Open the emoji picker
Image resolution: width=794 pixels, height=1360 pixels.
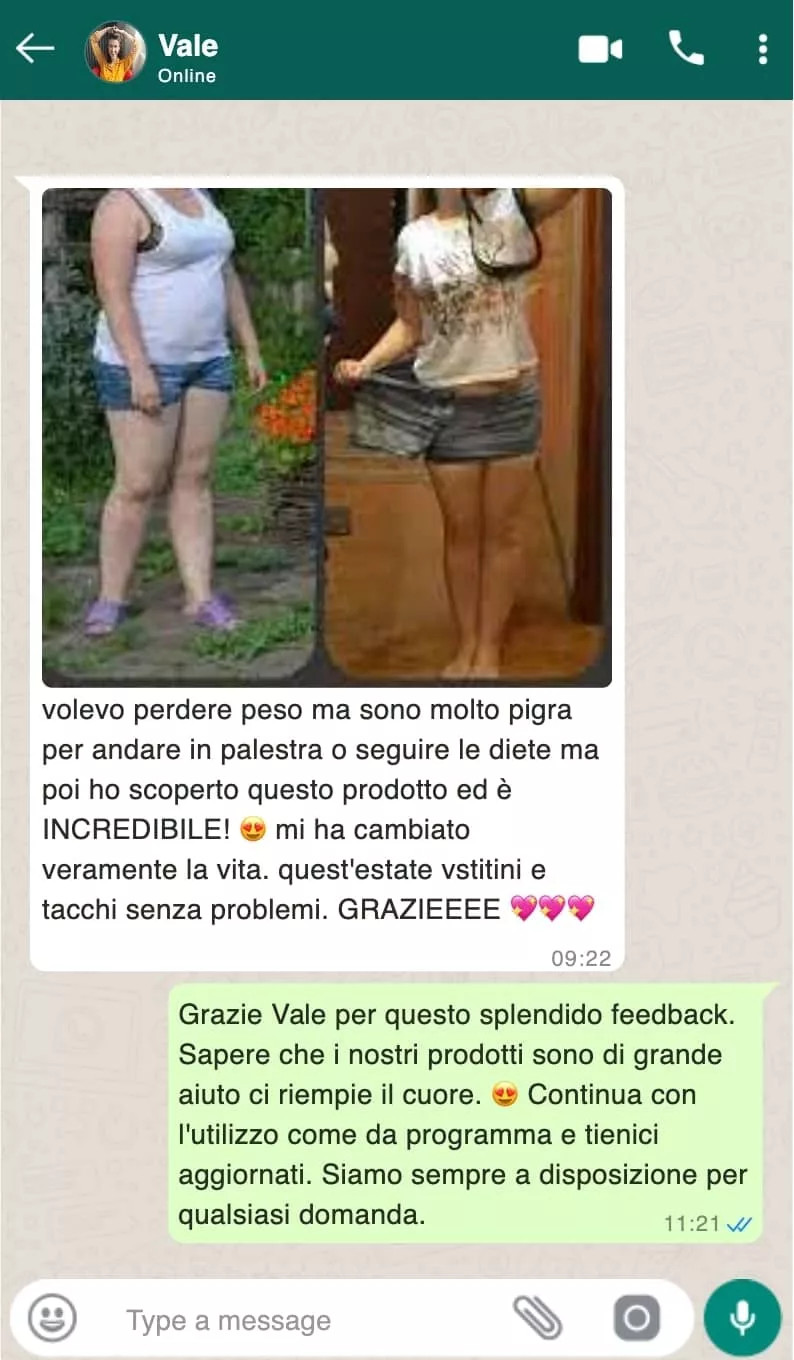[x=52, y=1319]
